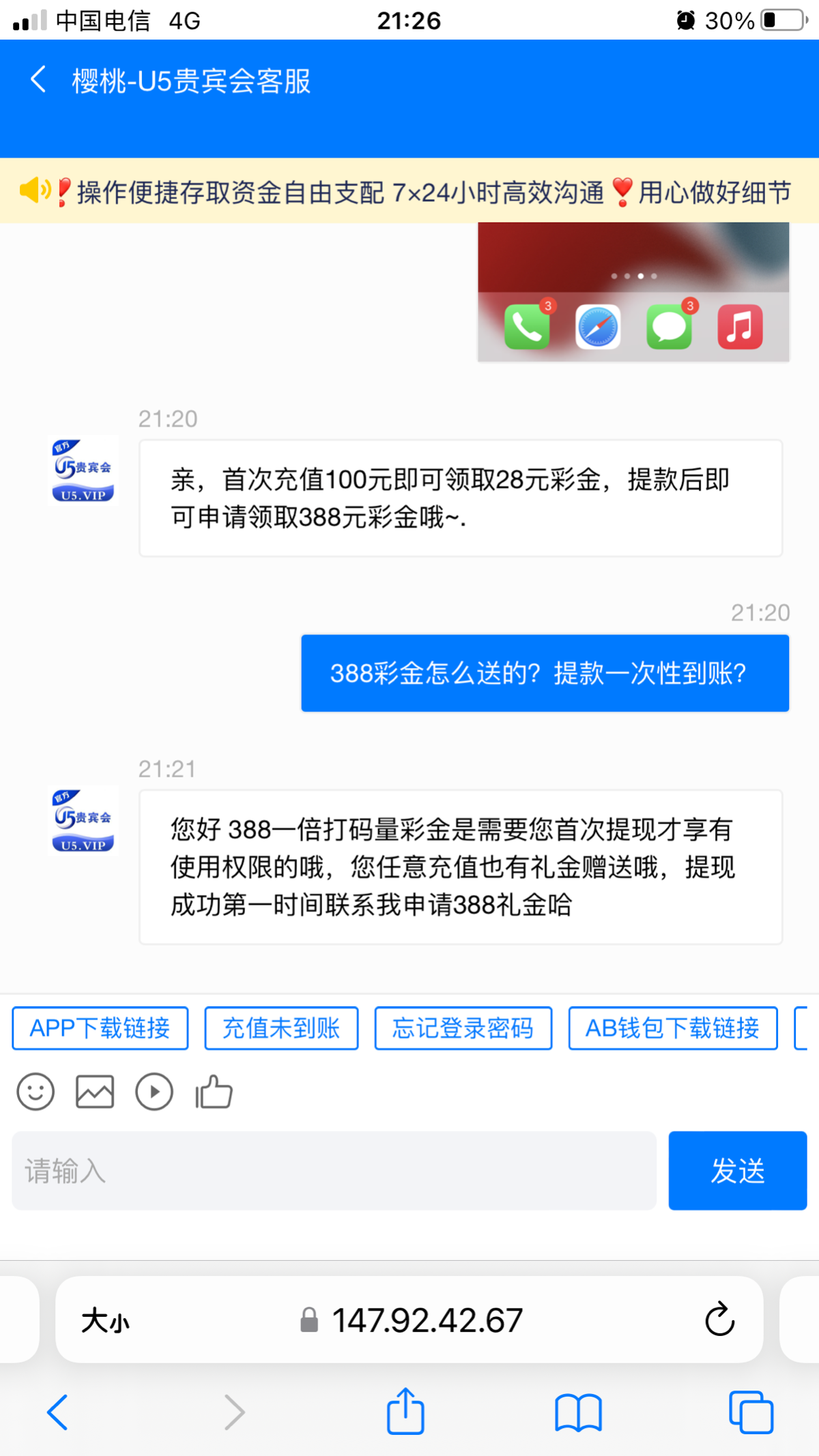Open the AB钱包下载链接 option

click(672, 1028)
